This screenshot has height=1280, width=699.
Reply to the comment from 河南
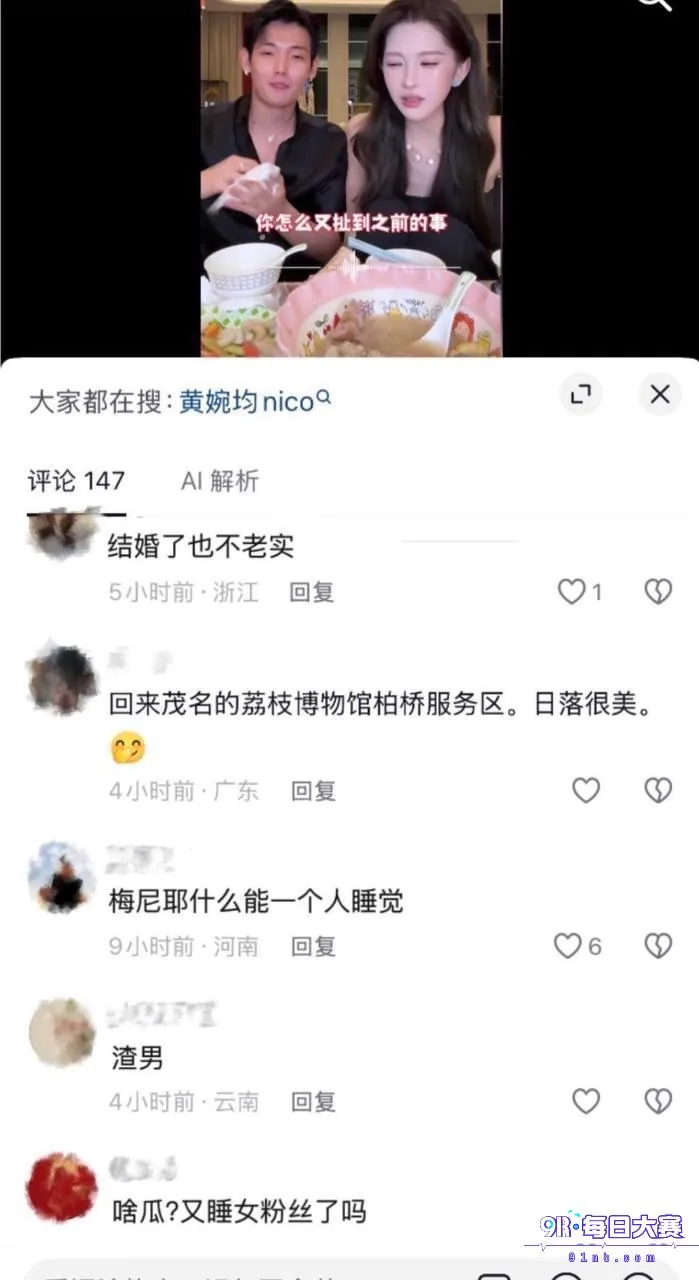tap(313, 946)
